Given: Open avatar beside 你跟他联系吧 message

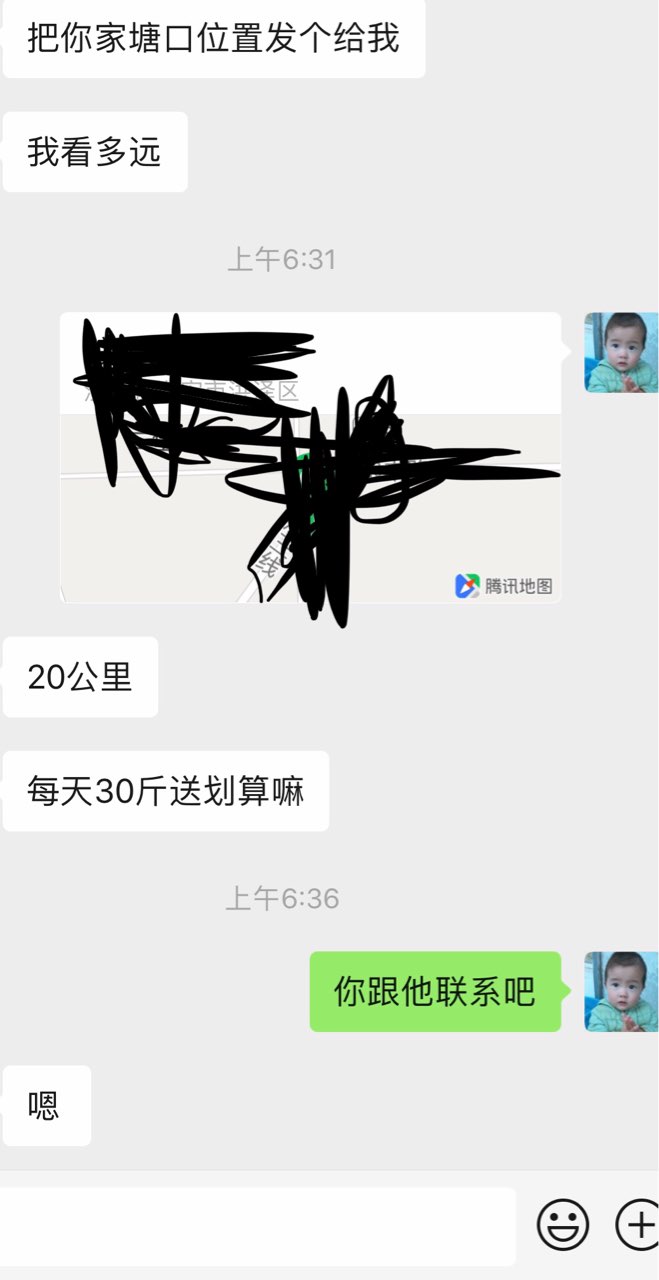Looking at the screenshot, I should [x=621, y=991].
